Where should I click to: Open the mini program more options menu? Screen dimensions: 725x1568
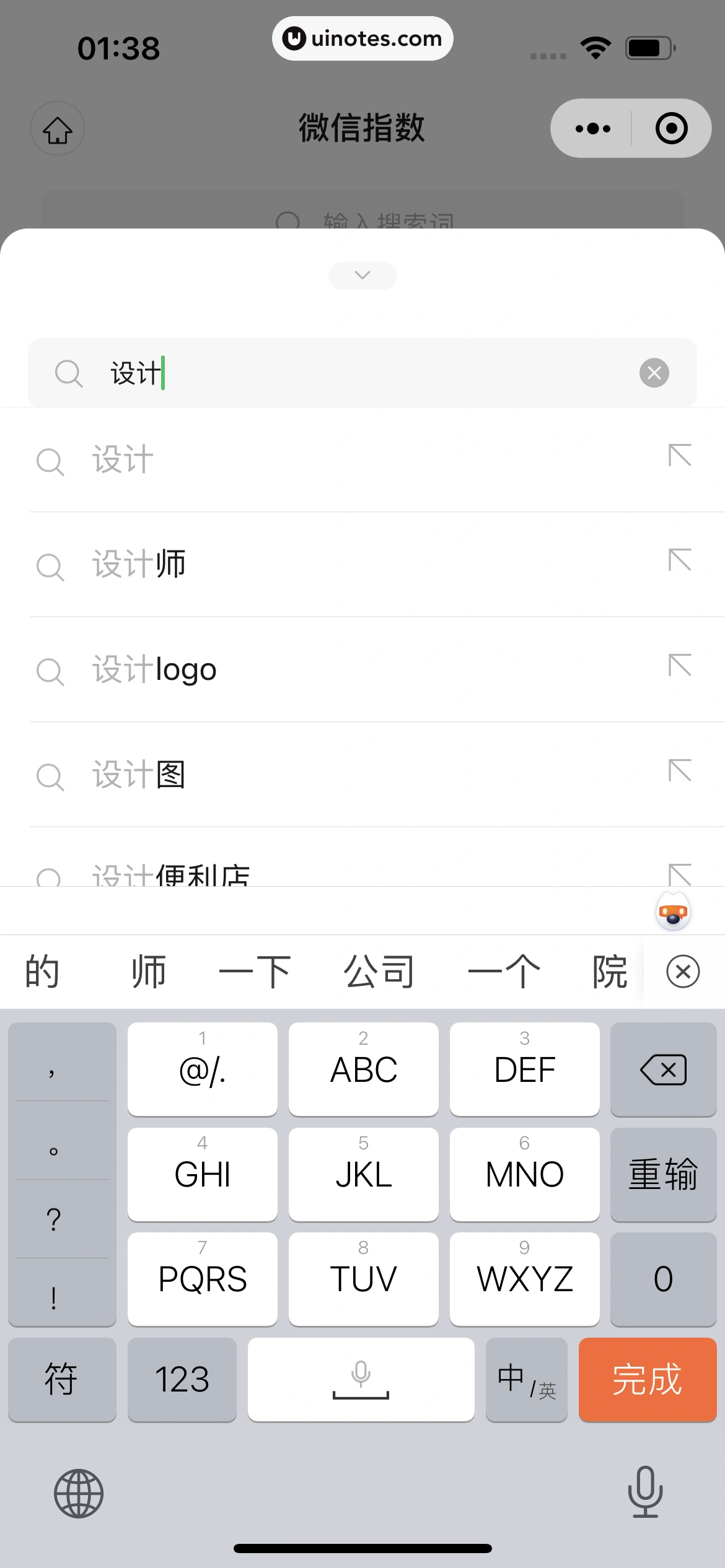tap(592, 129)
